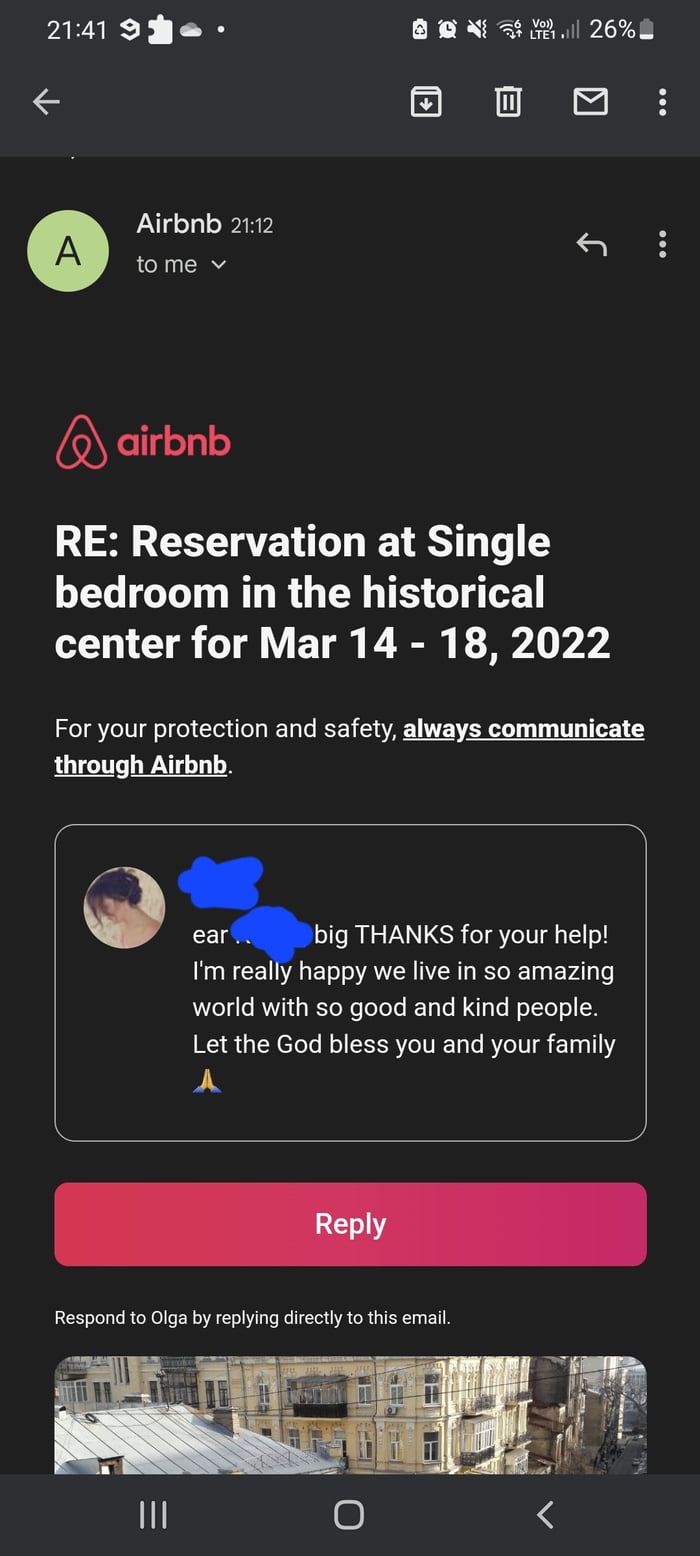Viewport: 700px width, 1556px height.
Task: Go back to the inbox
Action: pyautogui.click(x=46, y=101)
